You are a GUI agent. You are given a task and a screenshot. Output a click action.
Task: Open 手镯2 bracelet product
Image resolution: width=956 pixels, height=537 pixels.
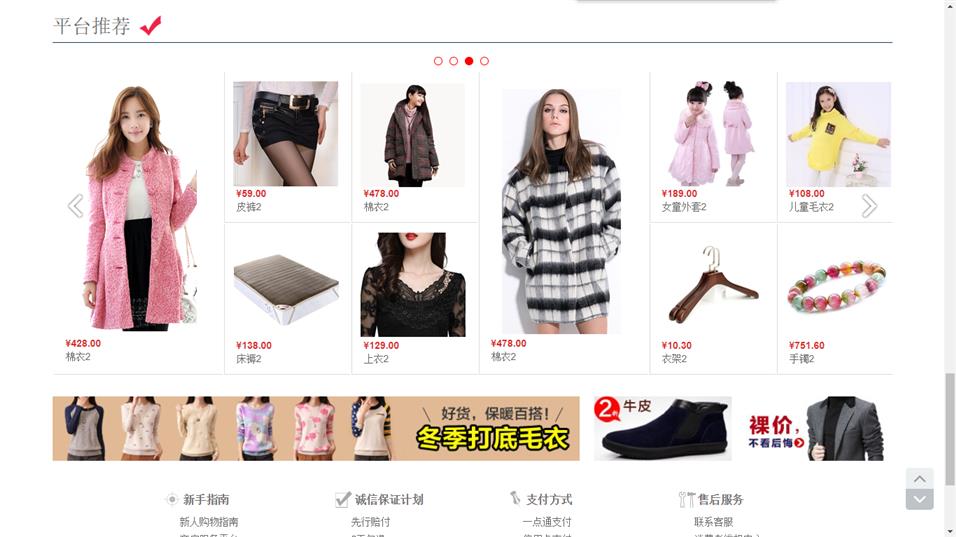pyautogui.click(x=837, y=286)
